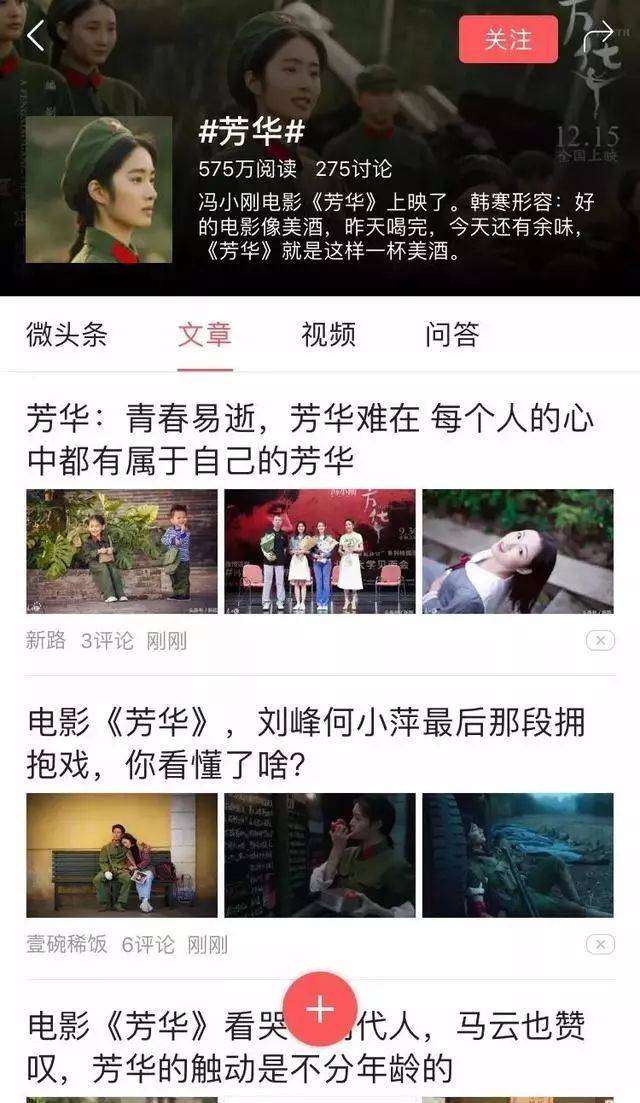Viewport: 640px width, 1103px height.
Task: Switch to the 微头条 tab
Action: [66, 334]
